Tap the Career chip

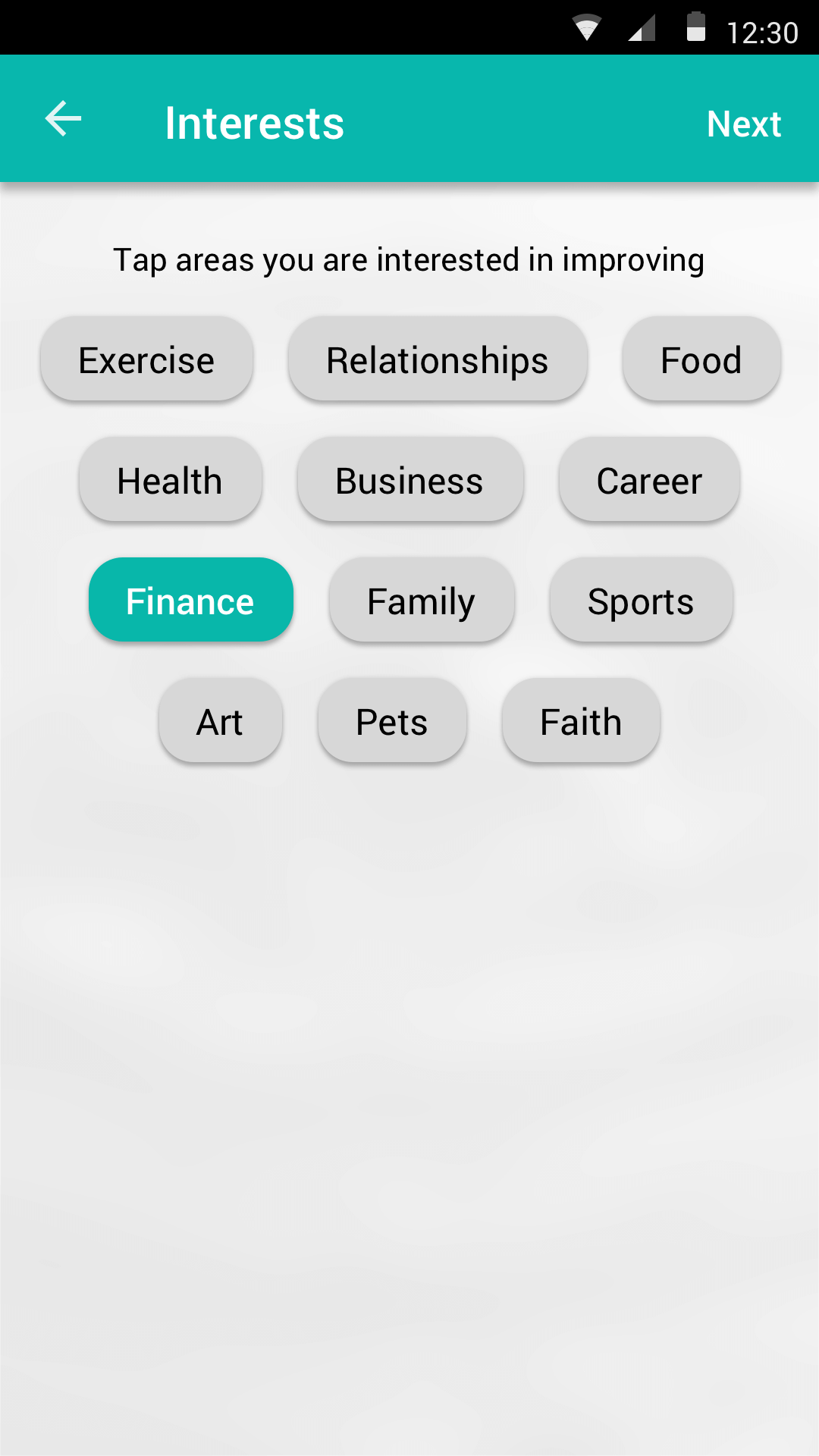[649, 479]
